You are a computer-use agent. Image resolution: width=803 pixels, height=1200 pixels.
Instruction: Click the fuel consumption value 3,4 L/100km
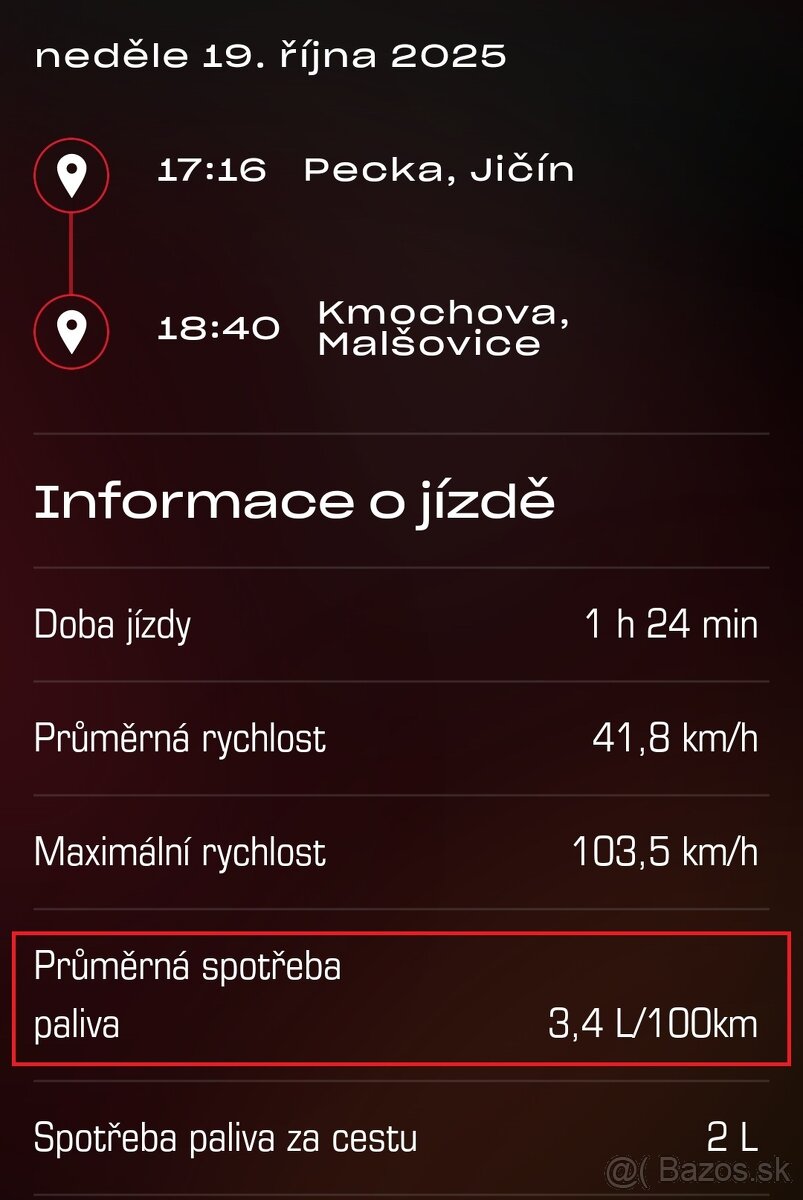pos(655,1023)
